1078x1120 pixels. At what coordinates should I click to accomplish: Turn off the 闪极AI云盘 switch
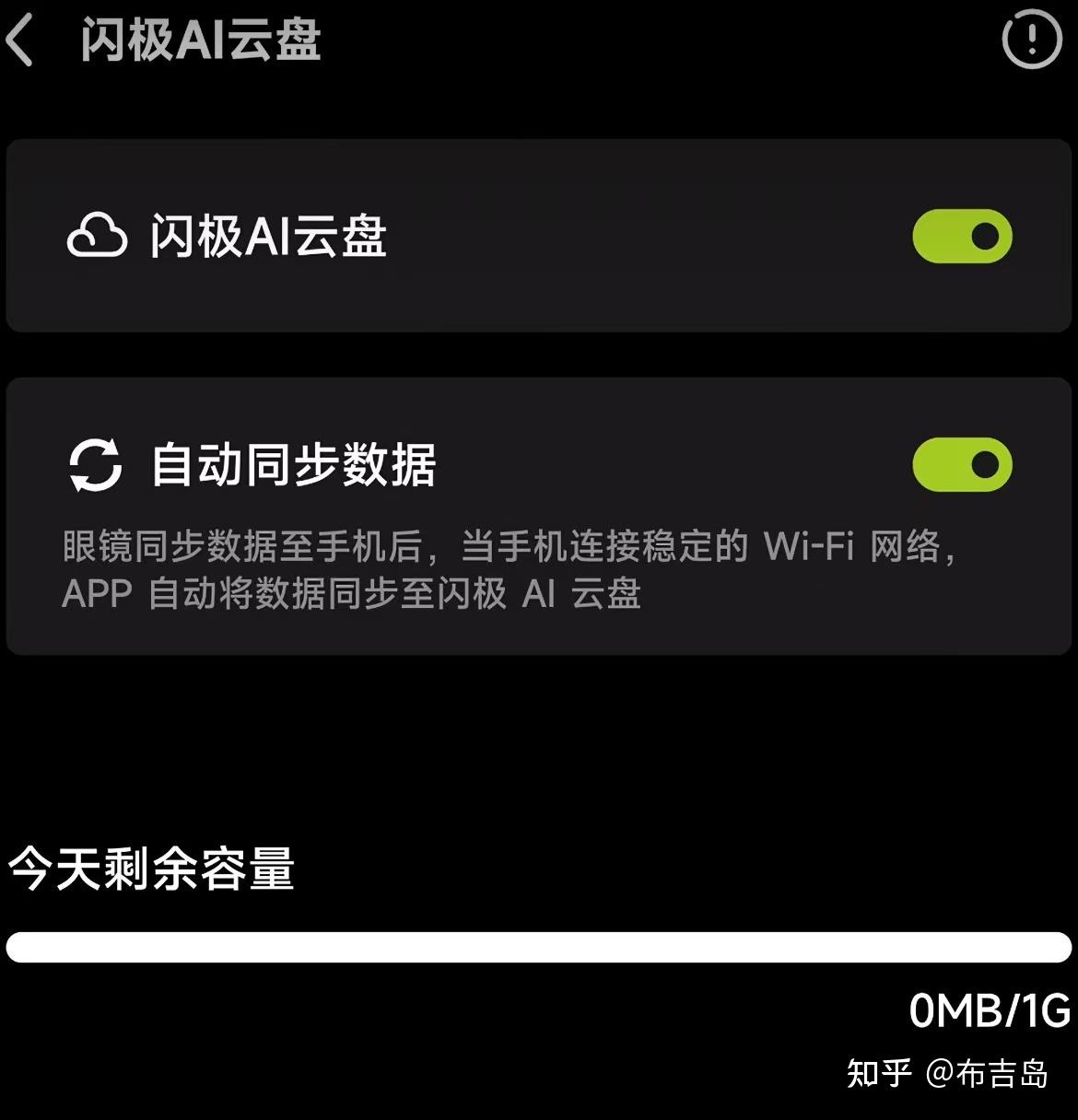pyautogui.click(x=962, y=237)
